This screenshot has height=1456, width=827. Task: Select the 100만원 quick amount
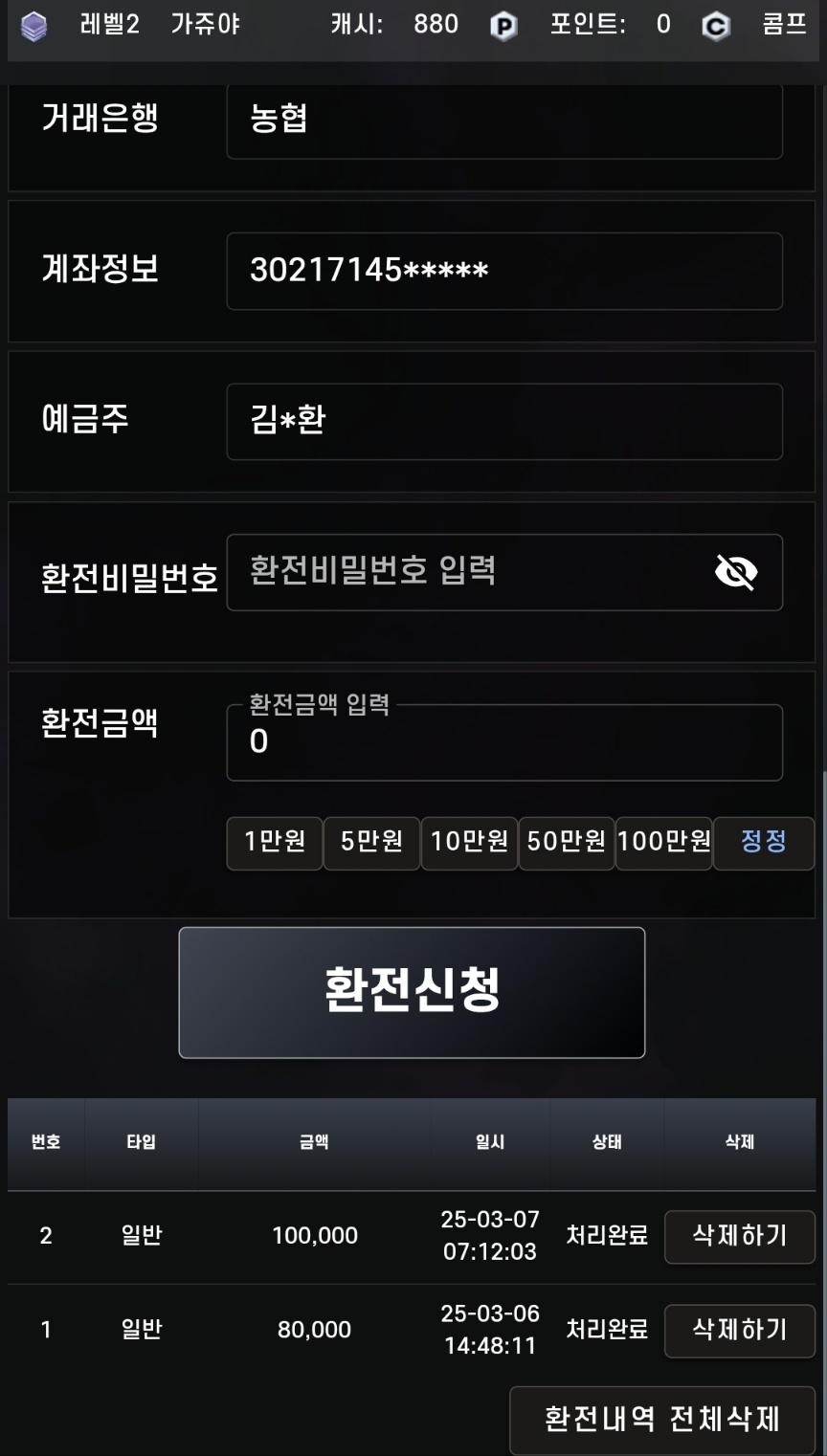coord(664,843)
